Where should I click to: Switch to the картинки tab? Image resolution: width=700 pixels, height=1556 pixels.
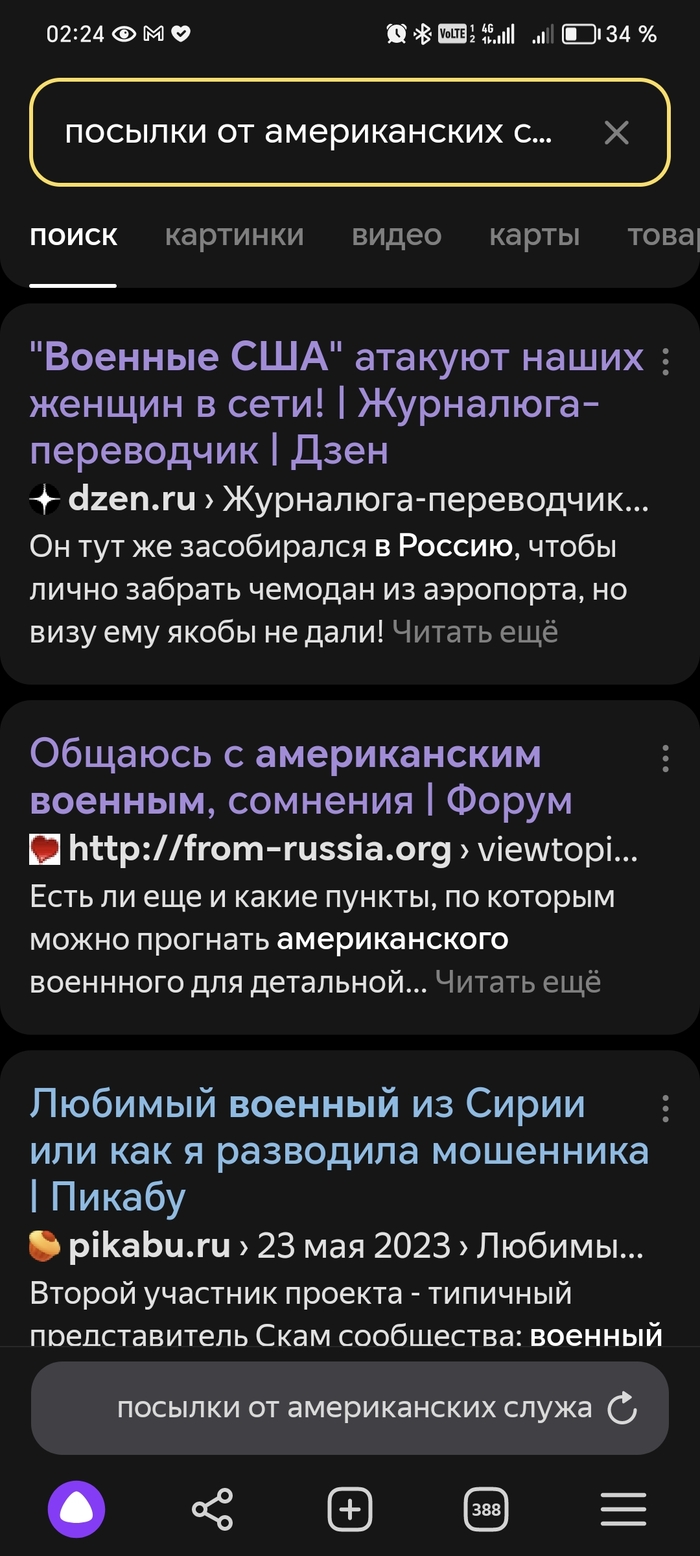tap(234, 235)
